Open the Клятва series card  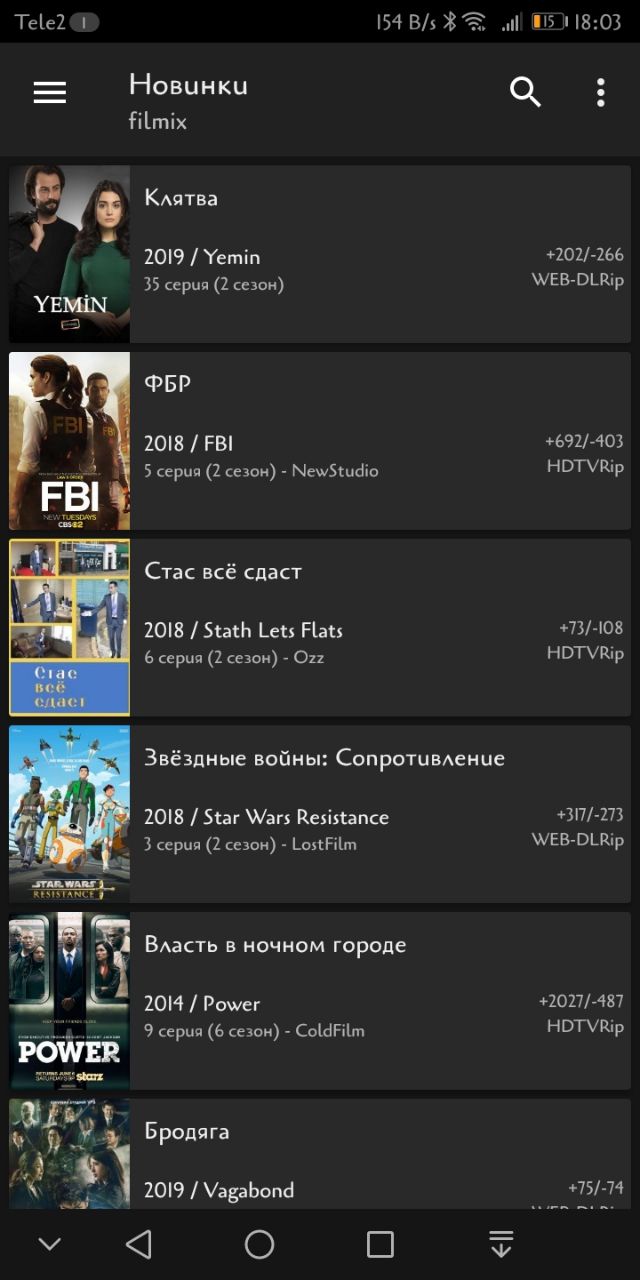coord(320,254)
